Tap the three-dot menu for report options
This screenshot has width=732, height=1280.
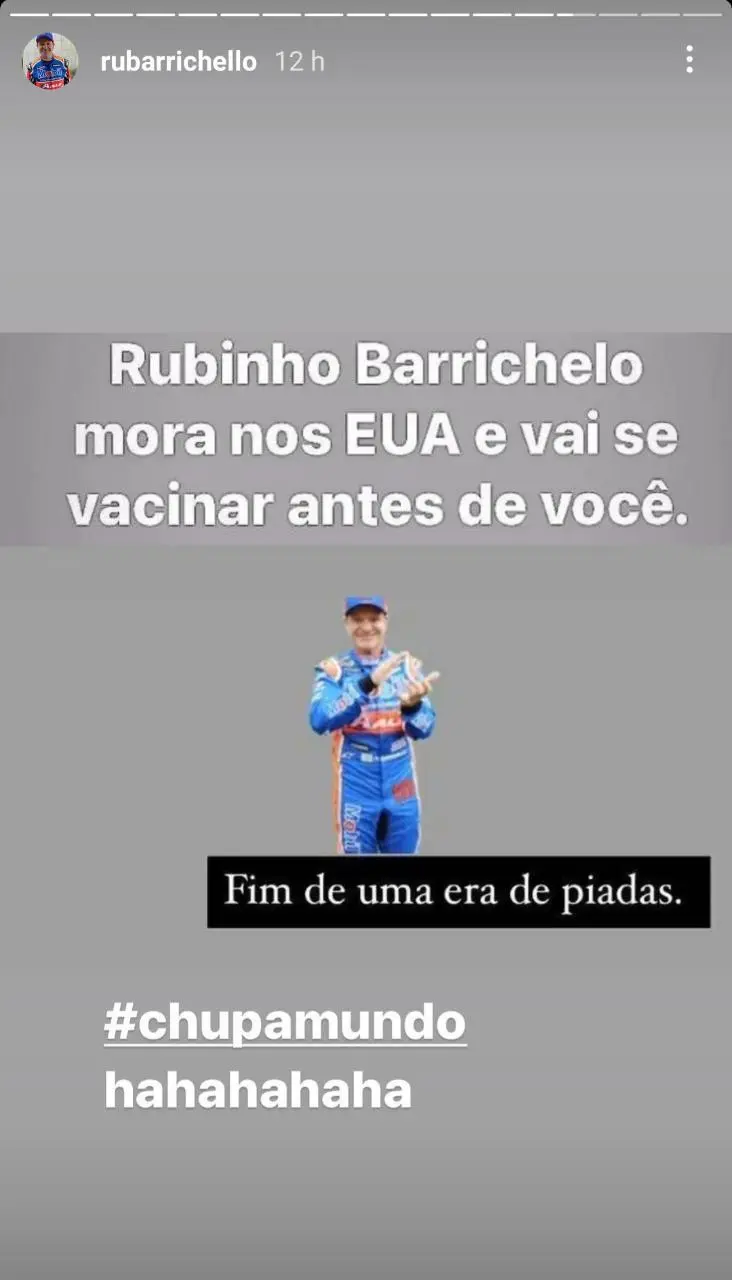(688, 62)
